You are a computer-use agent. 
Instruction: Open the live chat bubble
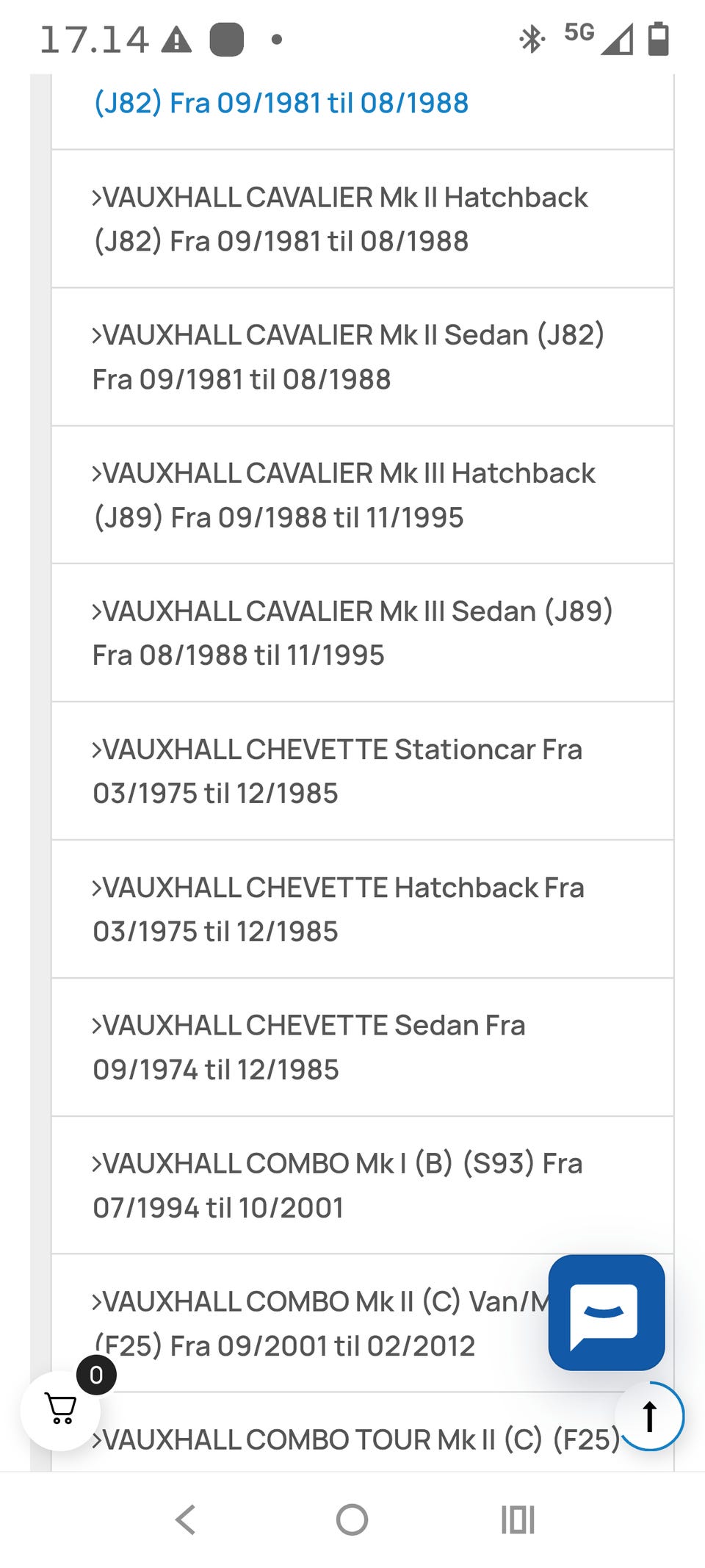tap(607, 1312)
